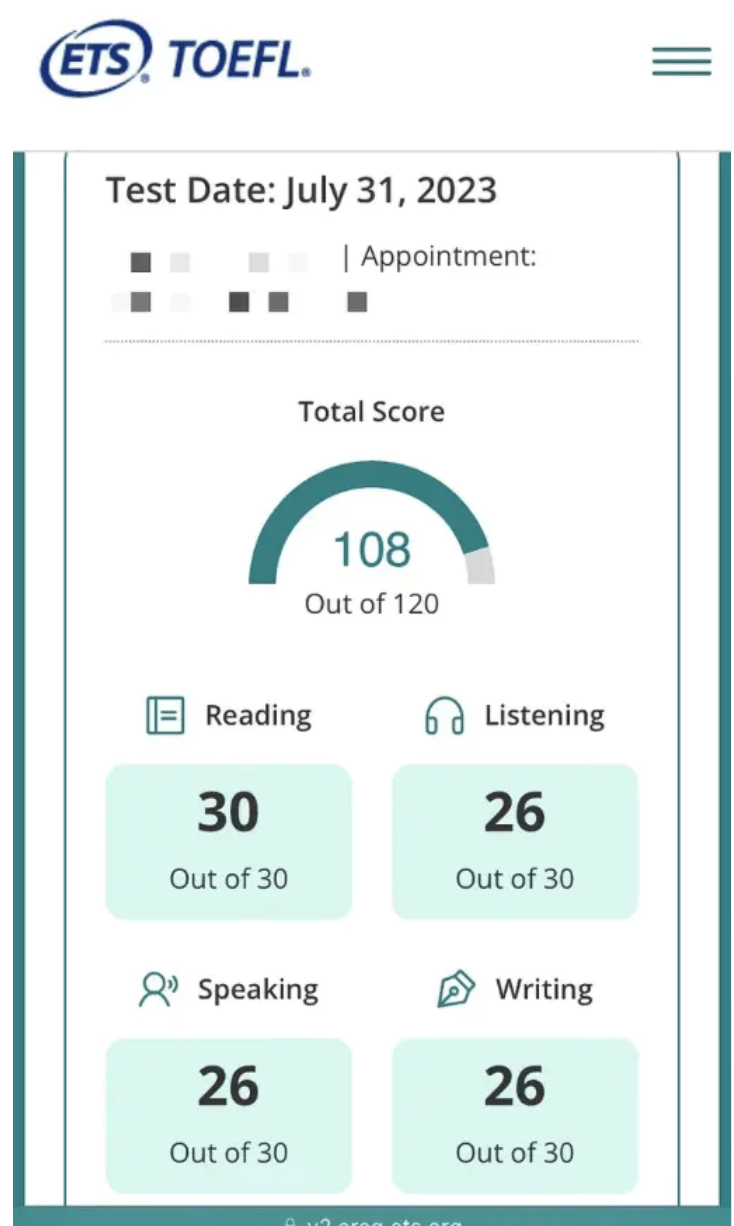Click the Total Score gauge
734x1226 pixels.
[x=371, y=520]
